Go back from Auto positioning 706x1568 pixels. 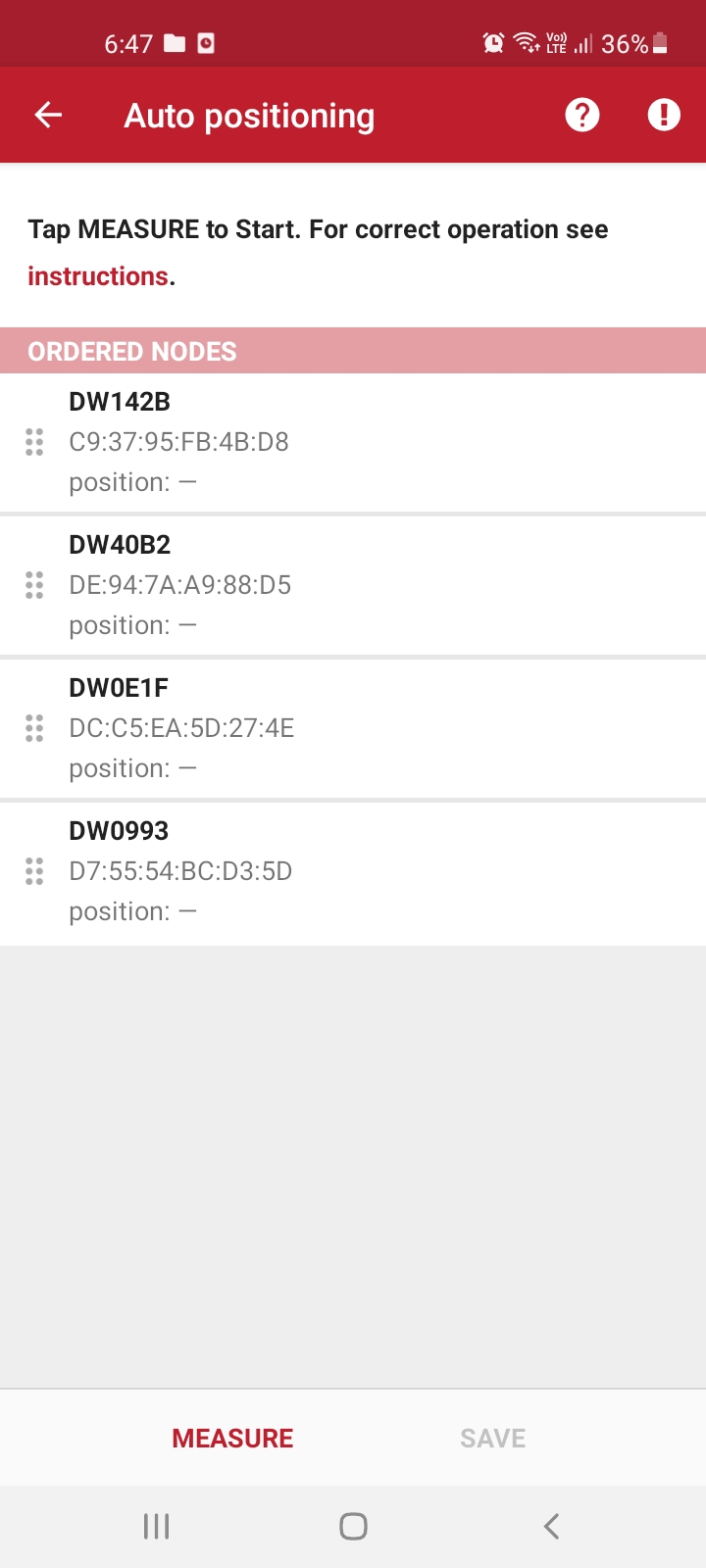pyautogui.click(x=48, y=116)
